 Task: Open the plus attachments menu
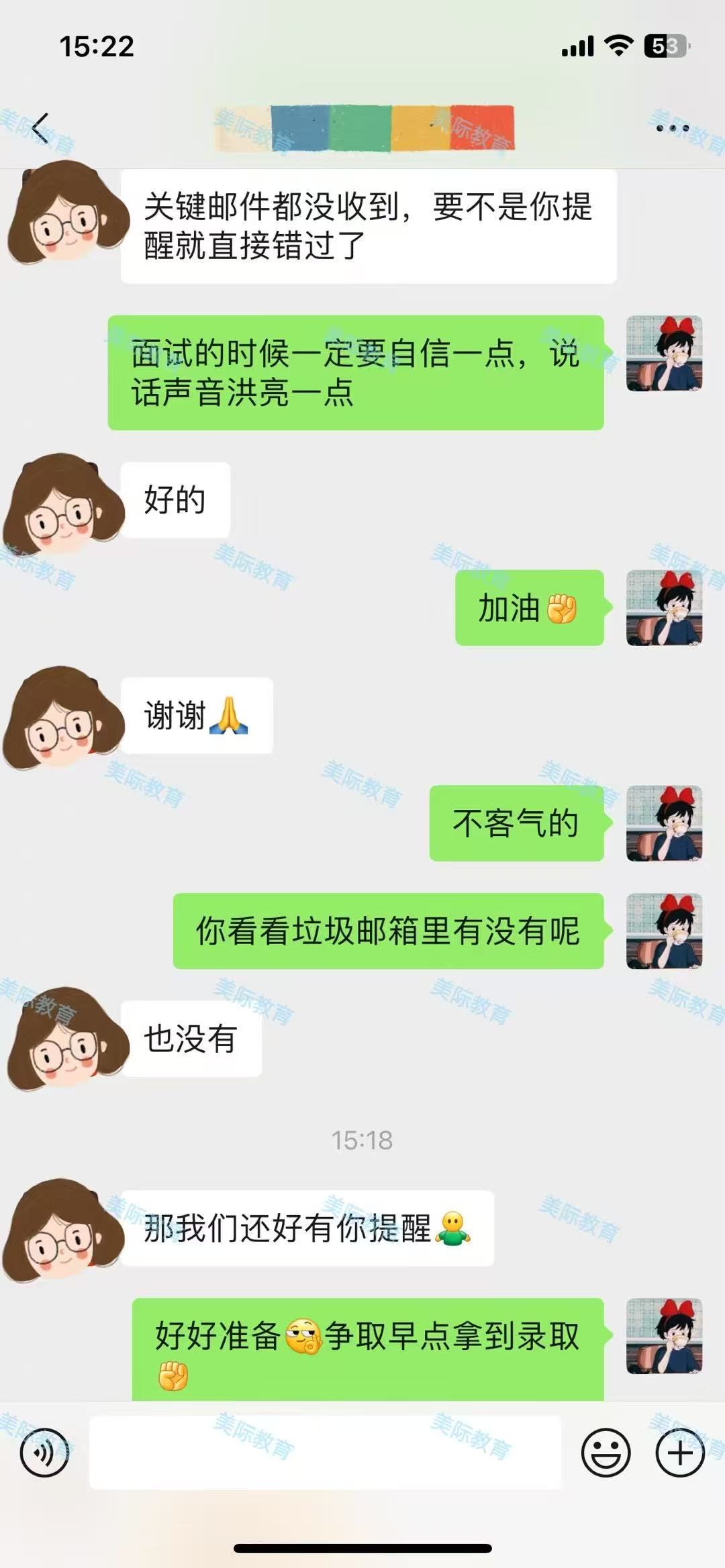679,1453
